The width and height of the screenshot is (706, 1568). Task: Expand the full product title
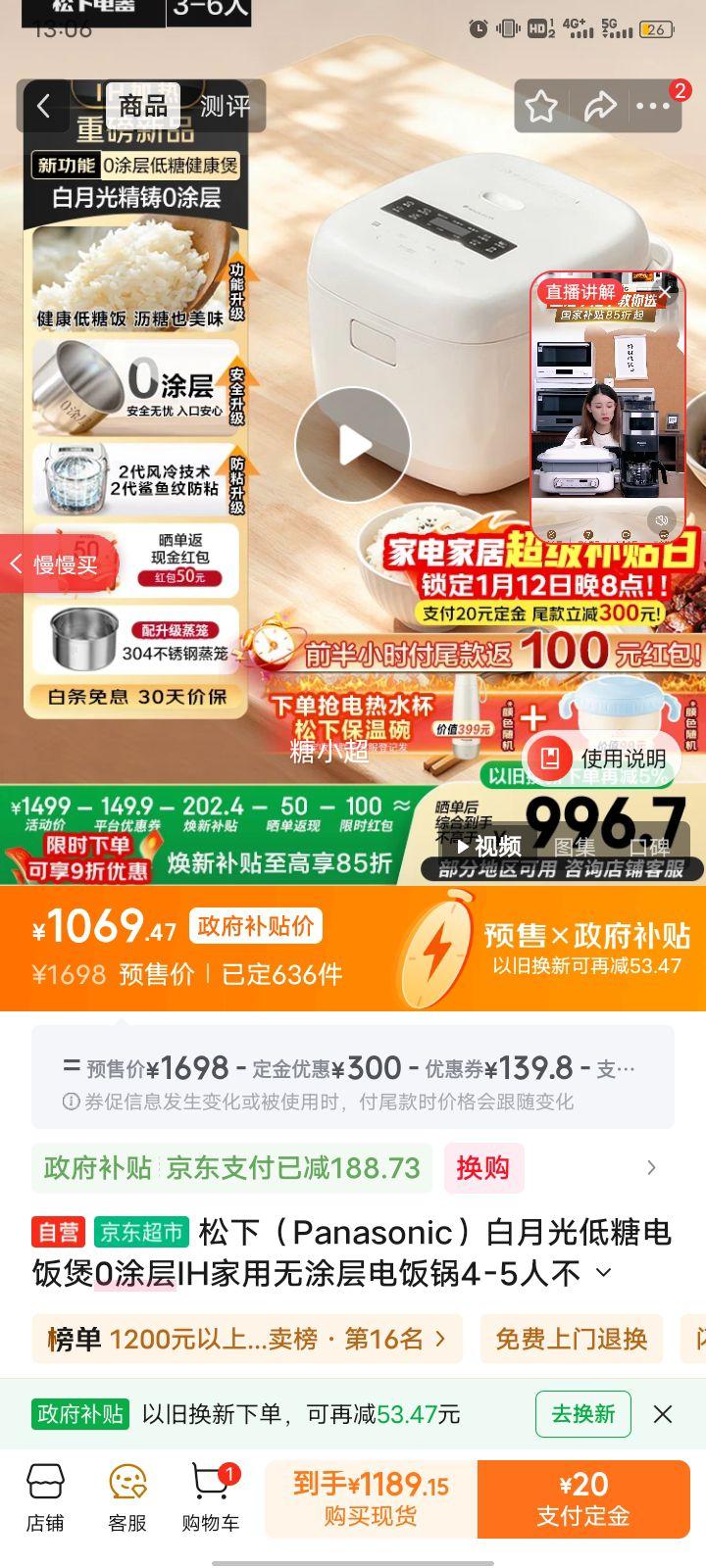tap(602, 1272)
